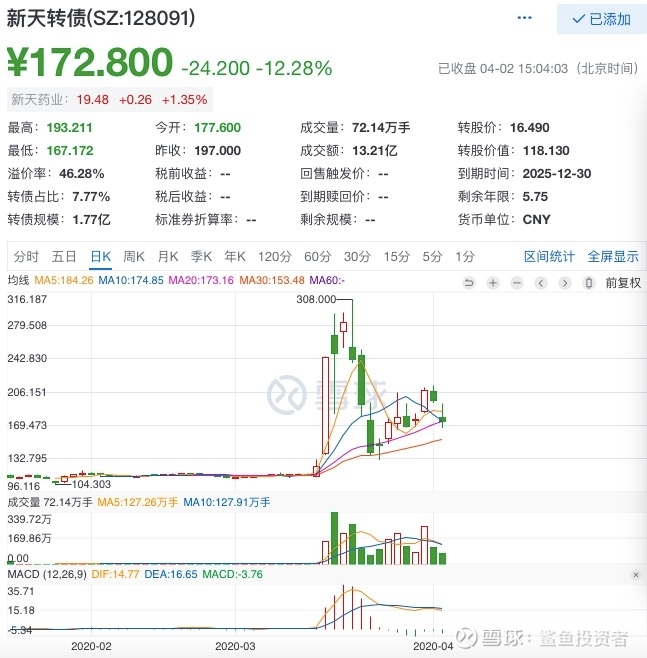Show the 年K yearly chart
This screenshot has width=647, height=658.
point(235,257)
